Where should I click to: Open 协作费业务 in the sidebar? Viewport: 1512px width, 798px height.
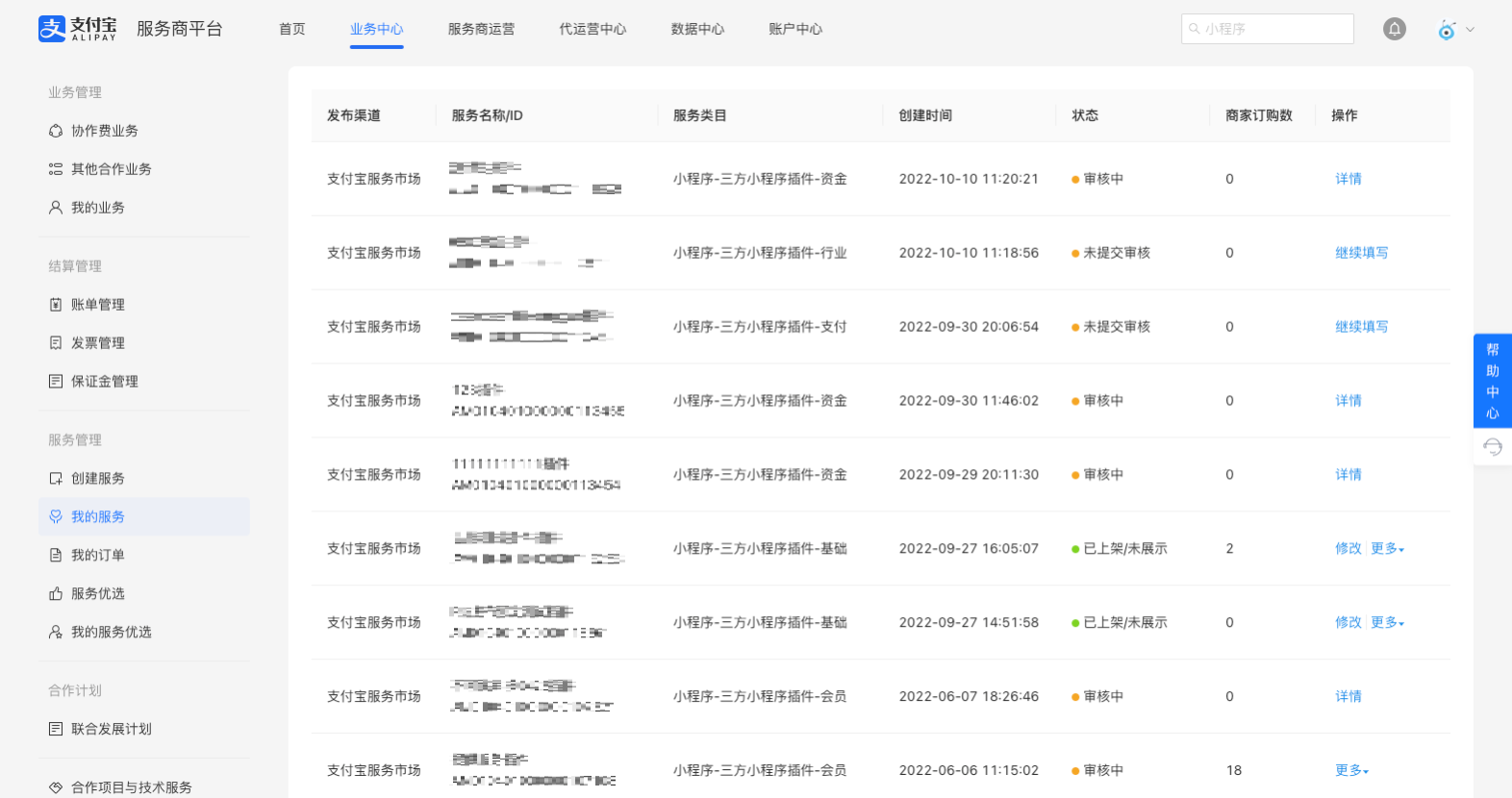tap(104, 131)
